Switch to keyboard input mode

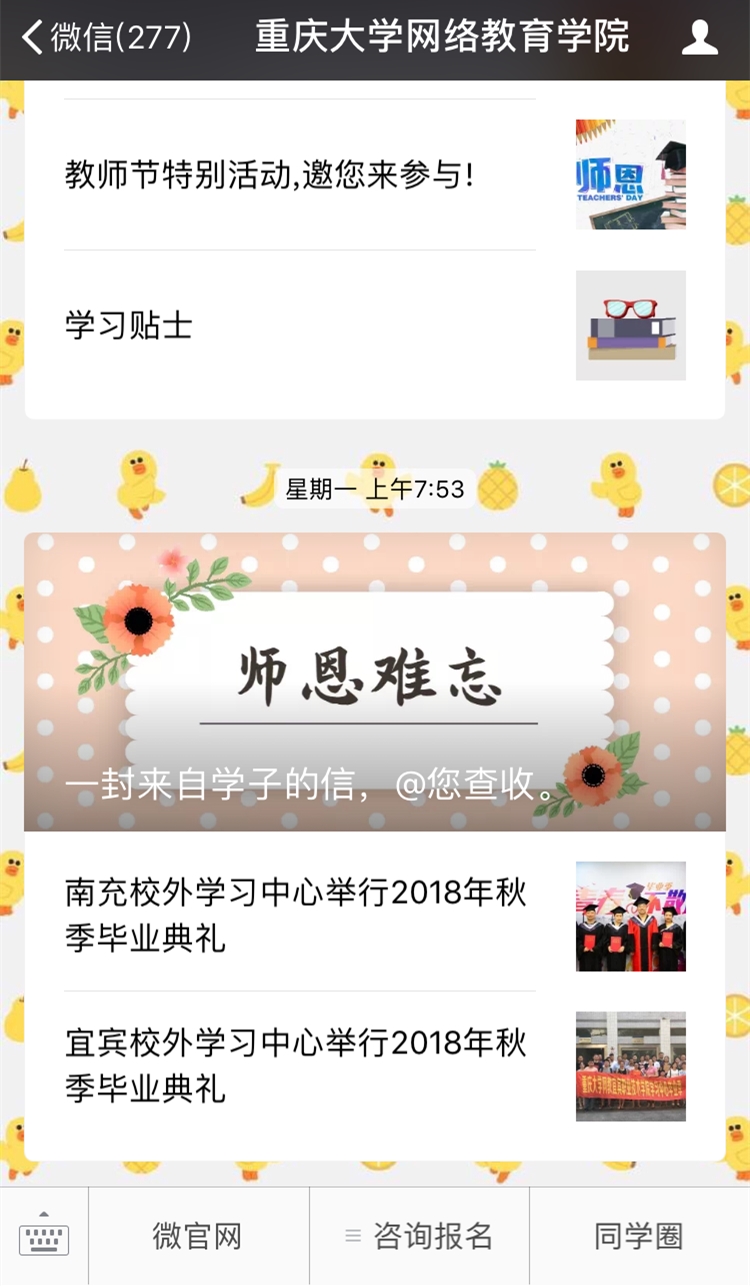coord(44,1236)
